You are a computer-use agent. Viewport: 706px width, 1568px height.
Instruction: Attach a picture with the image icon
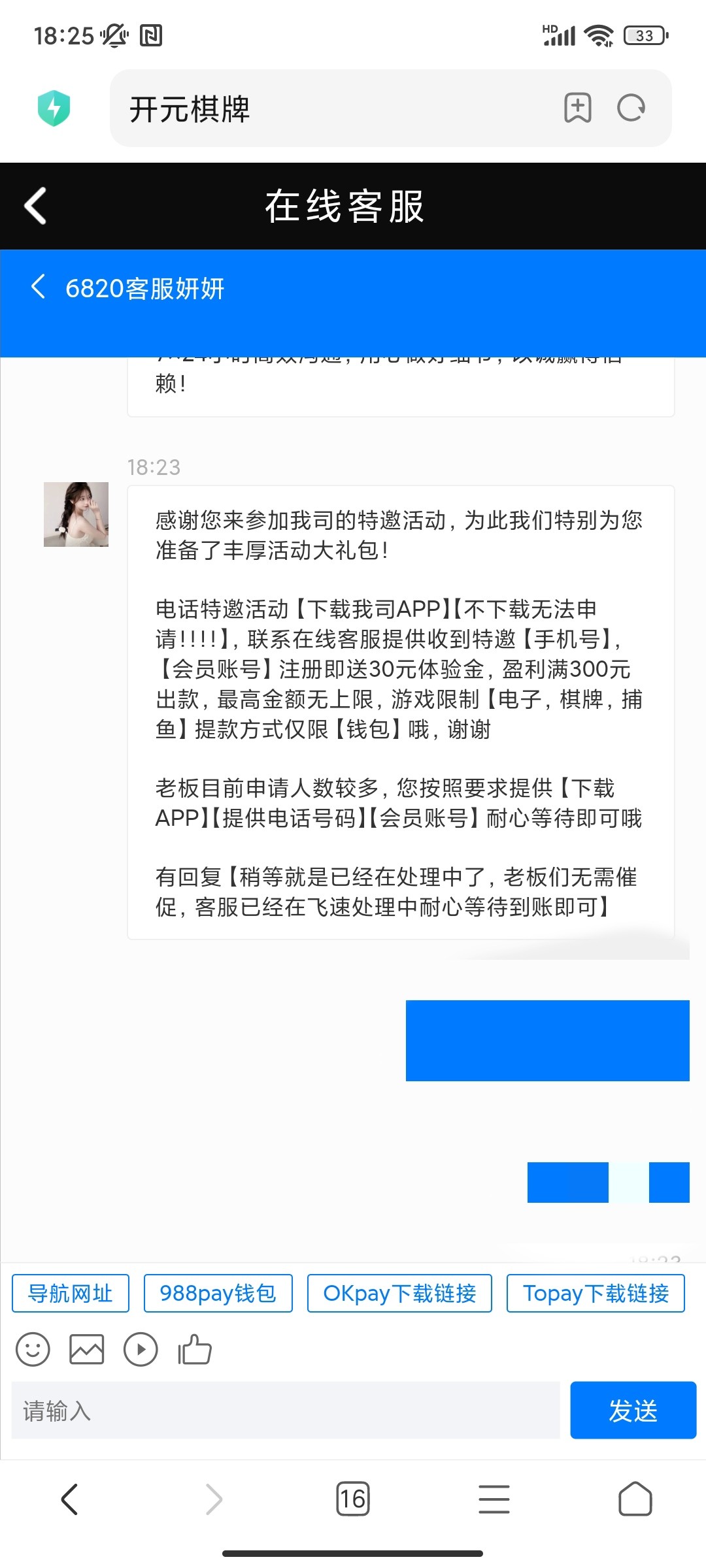tap(86, 1349)
